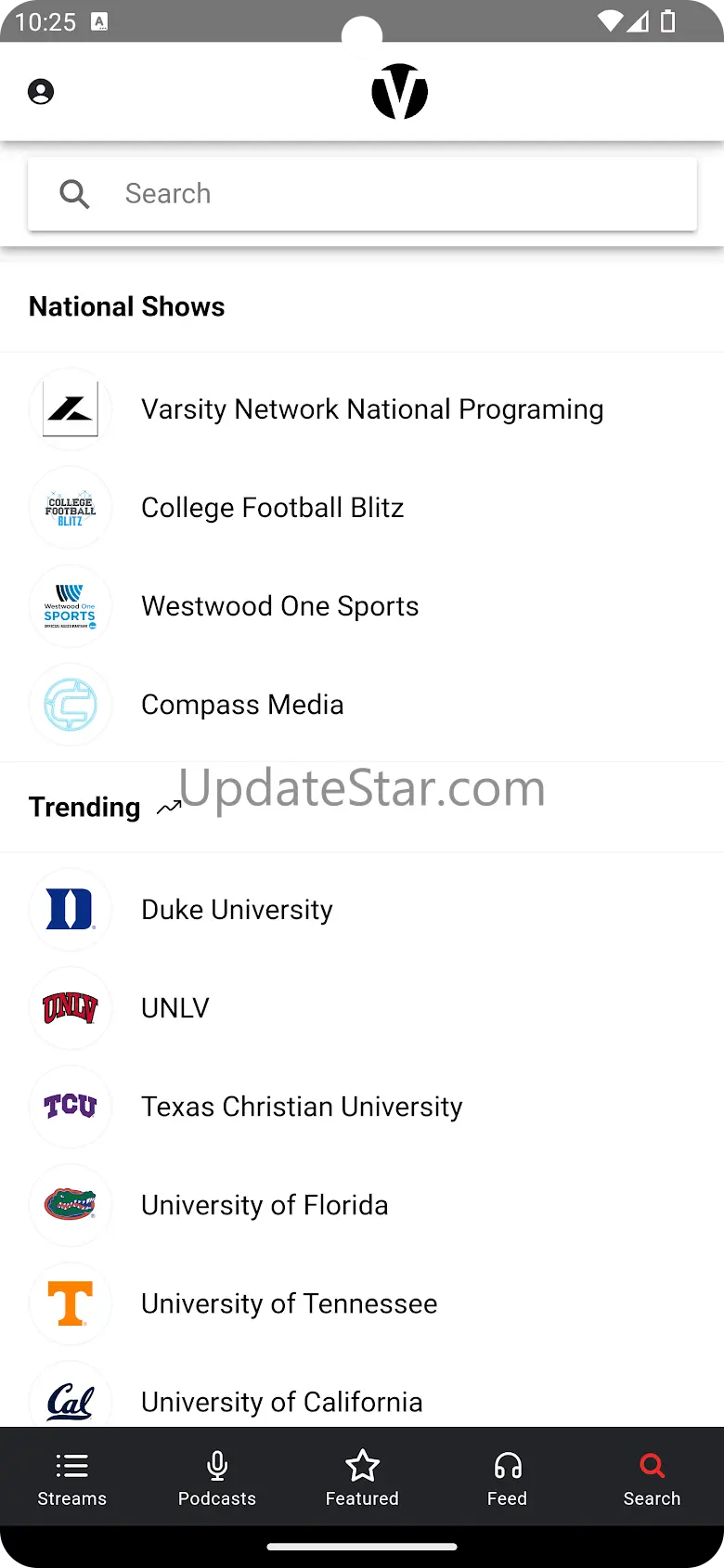Select UNLV from trending

pyautogui.click(x=362, y=1008)
